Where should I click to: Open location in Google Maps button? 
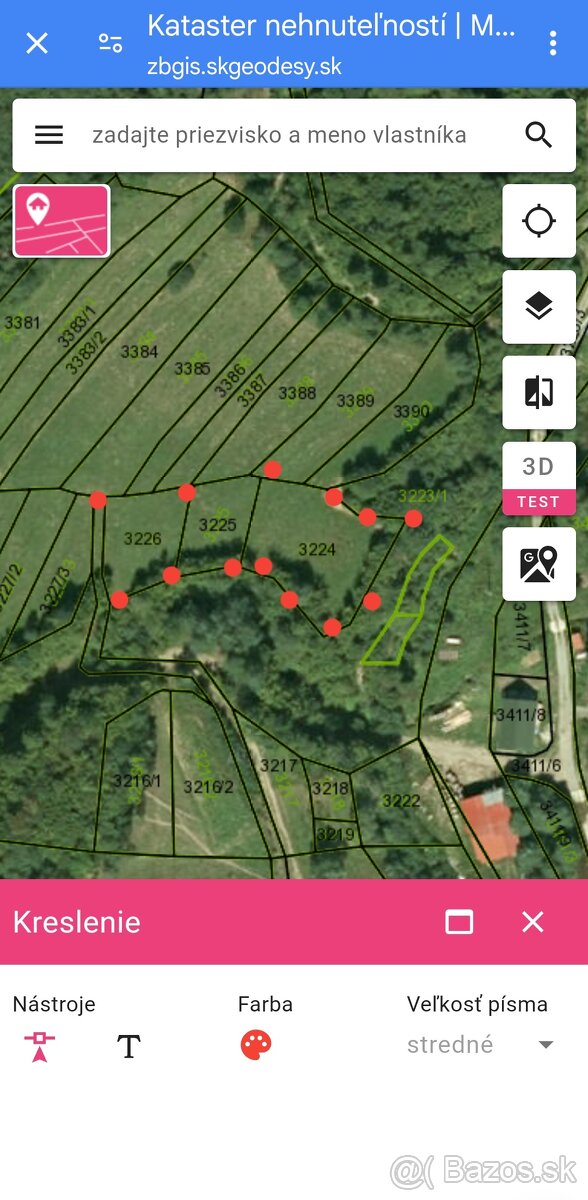(539, 564)
